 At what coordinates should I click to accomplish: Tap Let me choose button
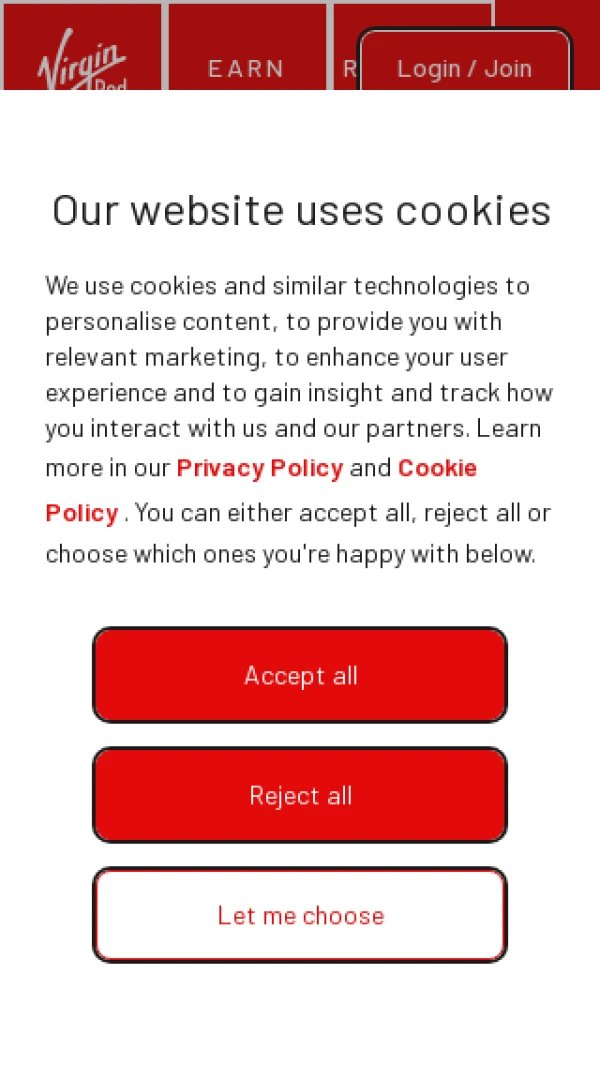[300, 915]
